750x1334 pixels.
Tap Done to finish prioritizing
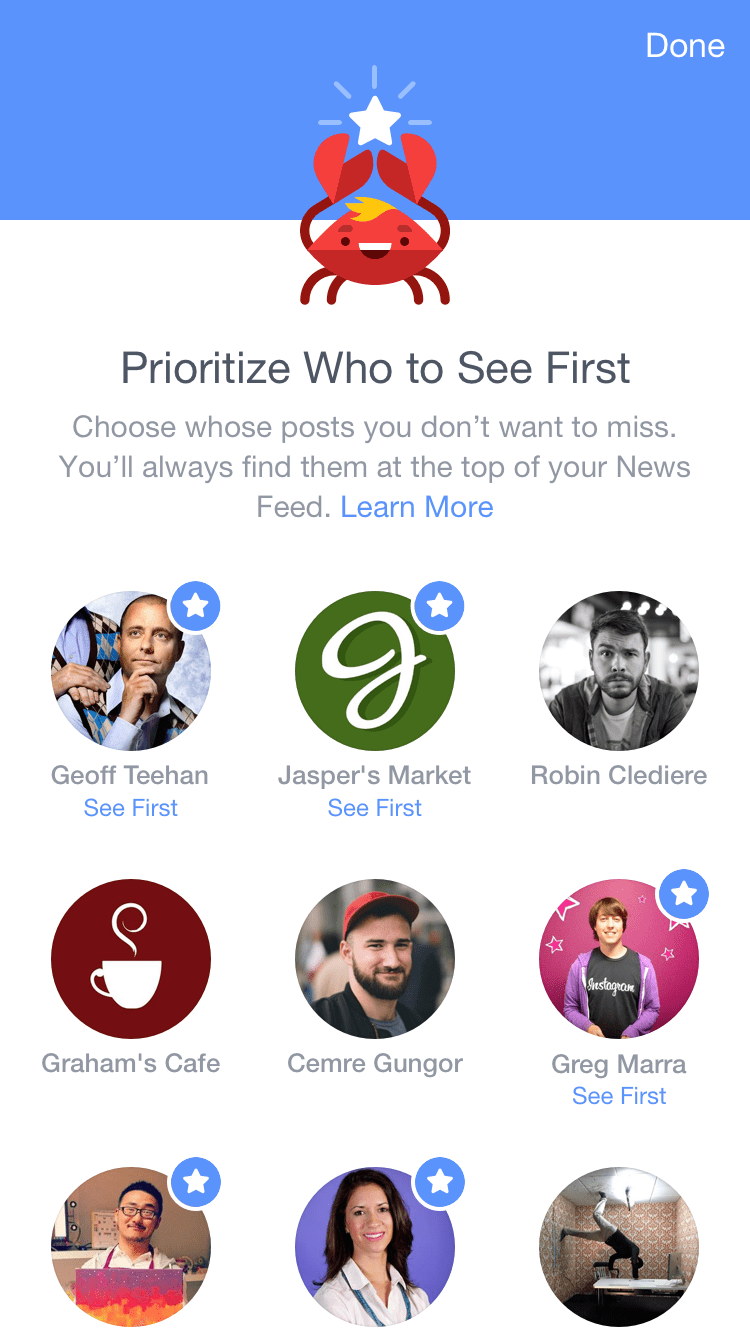(685, 46)
